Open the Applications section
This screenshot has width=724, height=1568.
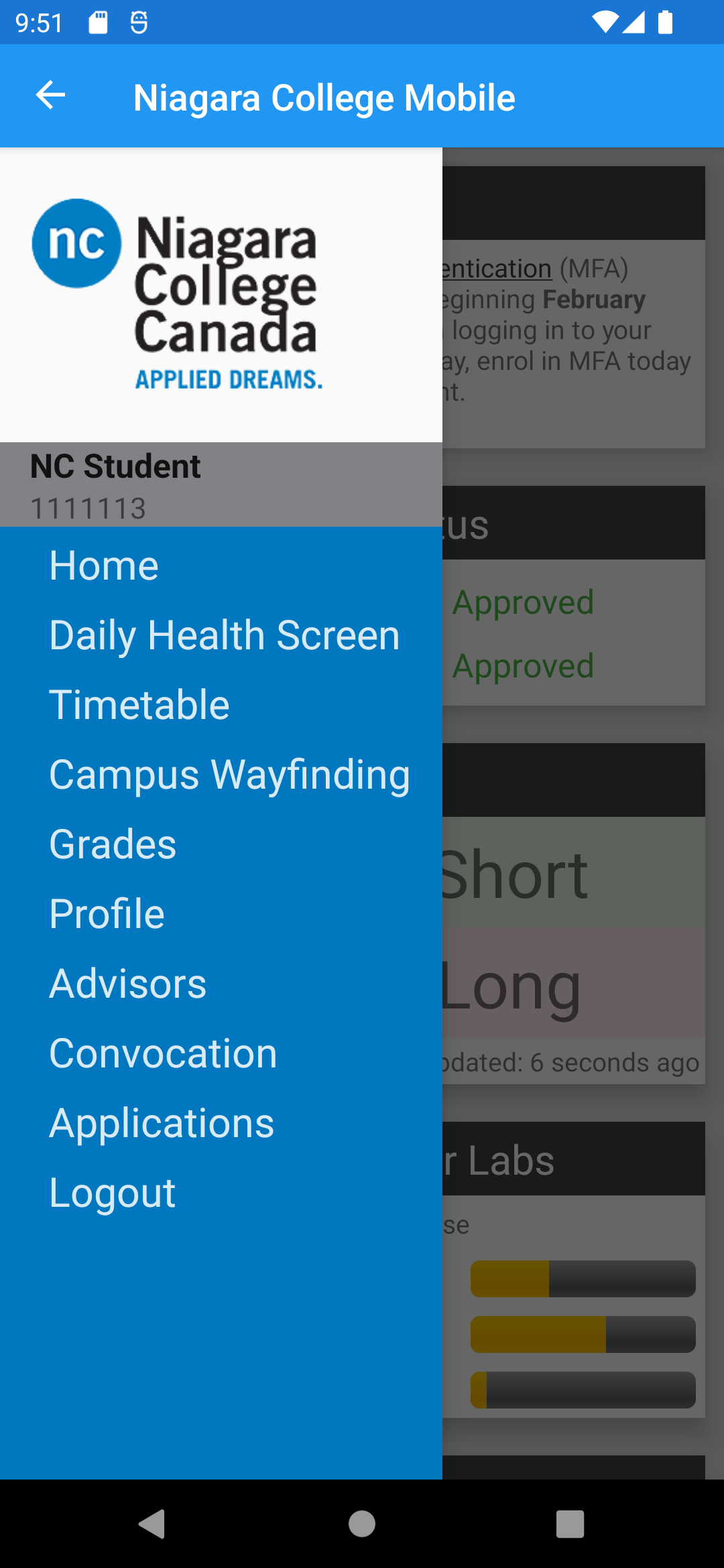click(161, 1122)
